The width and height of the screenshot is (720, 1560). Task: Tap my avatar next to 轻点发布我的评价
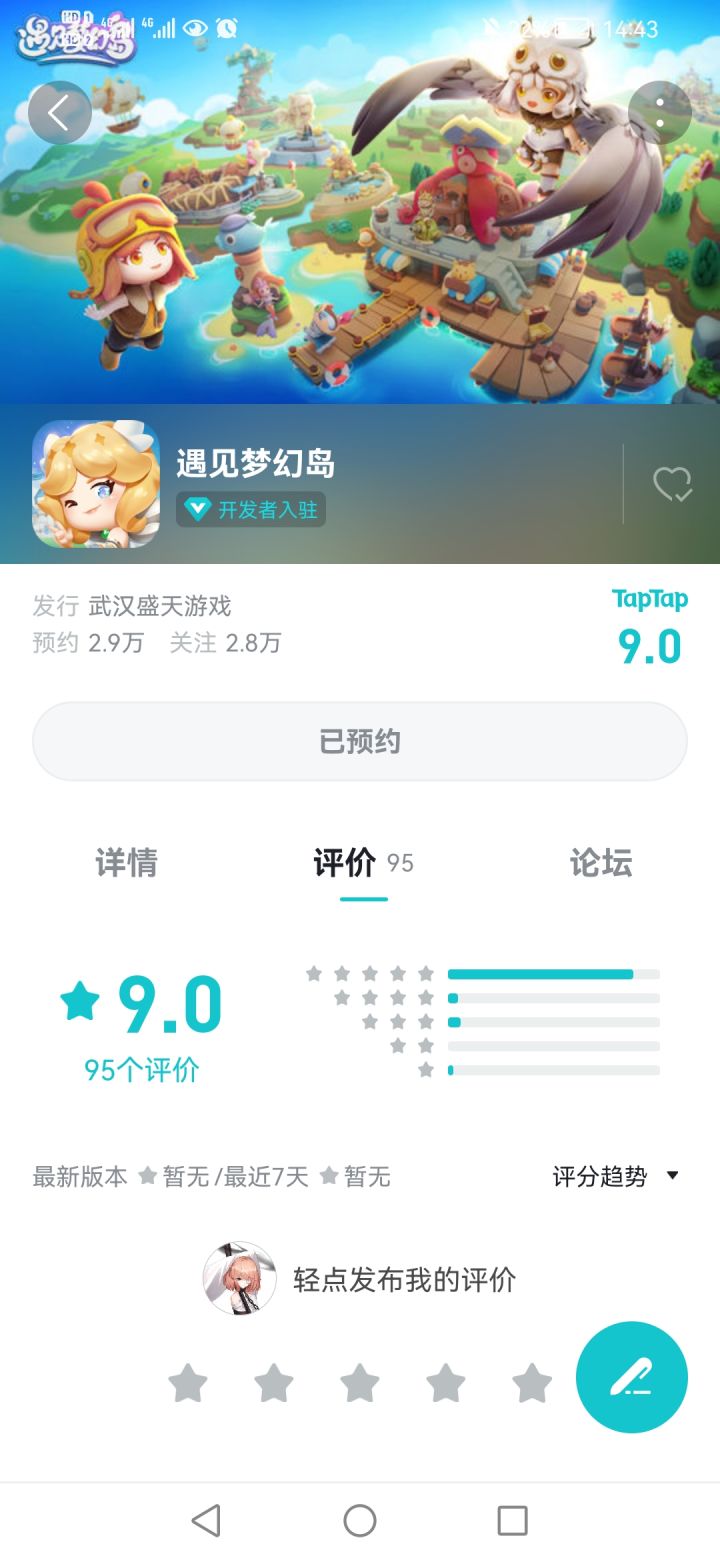coord(237,1278)
